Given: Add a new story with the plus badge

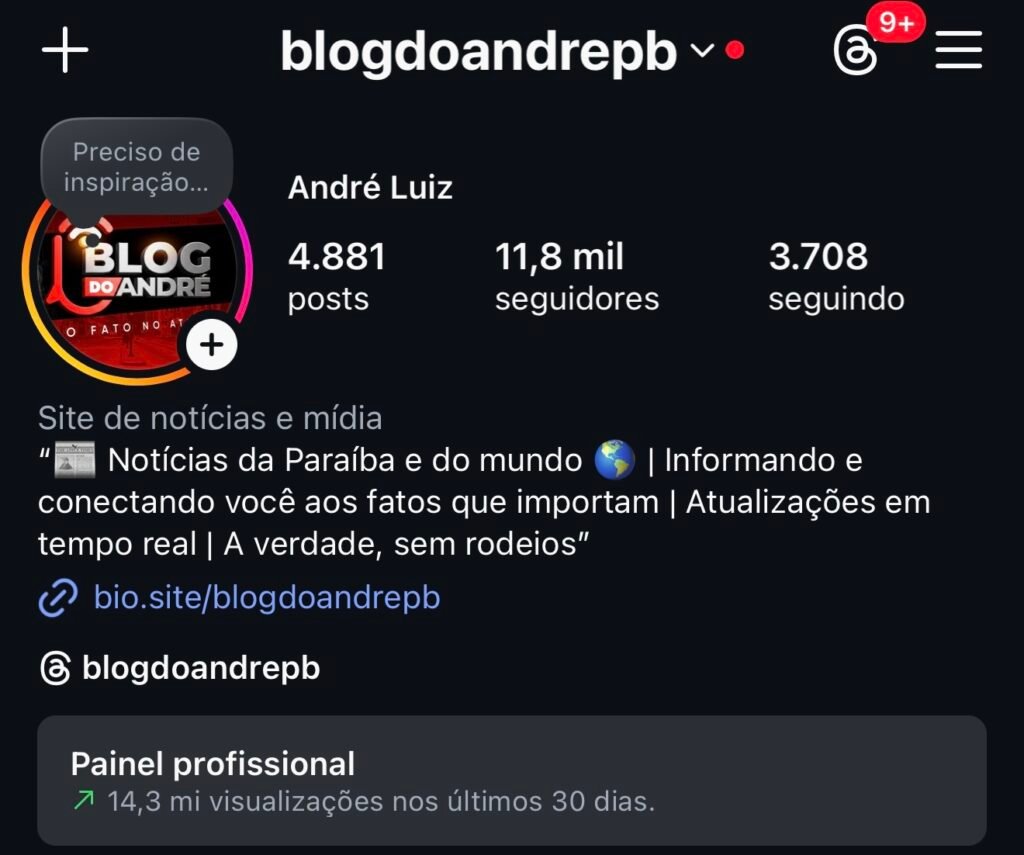Looking at the screenshot, I should point(211,345).
